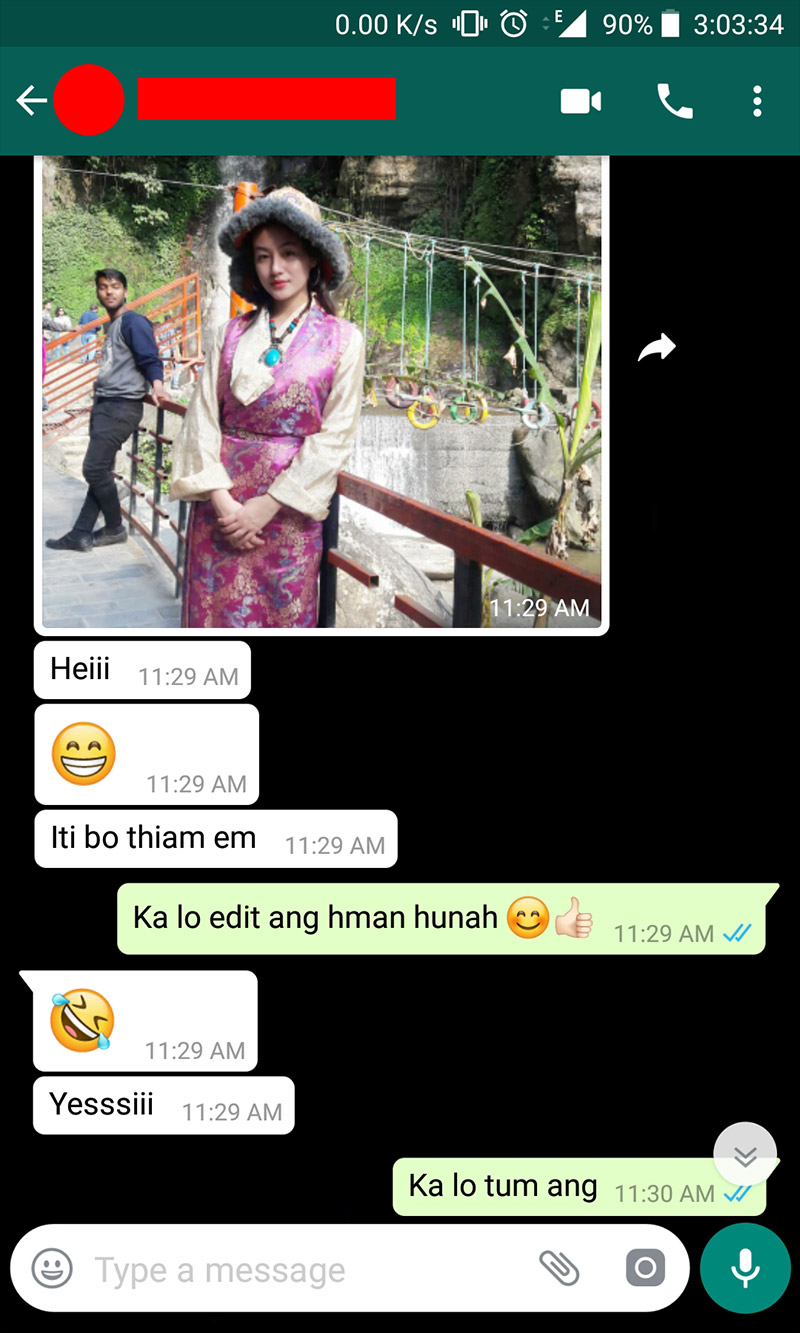Open the overflow menu
800x1333 pixels.
coord(757,101)
